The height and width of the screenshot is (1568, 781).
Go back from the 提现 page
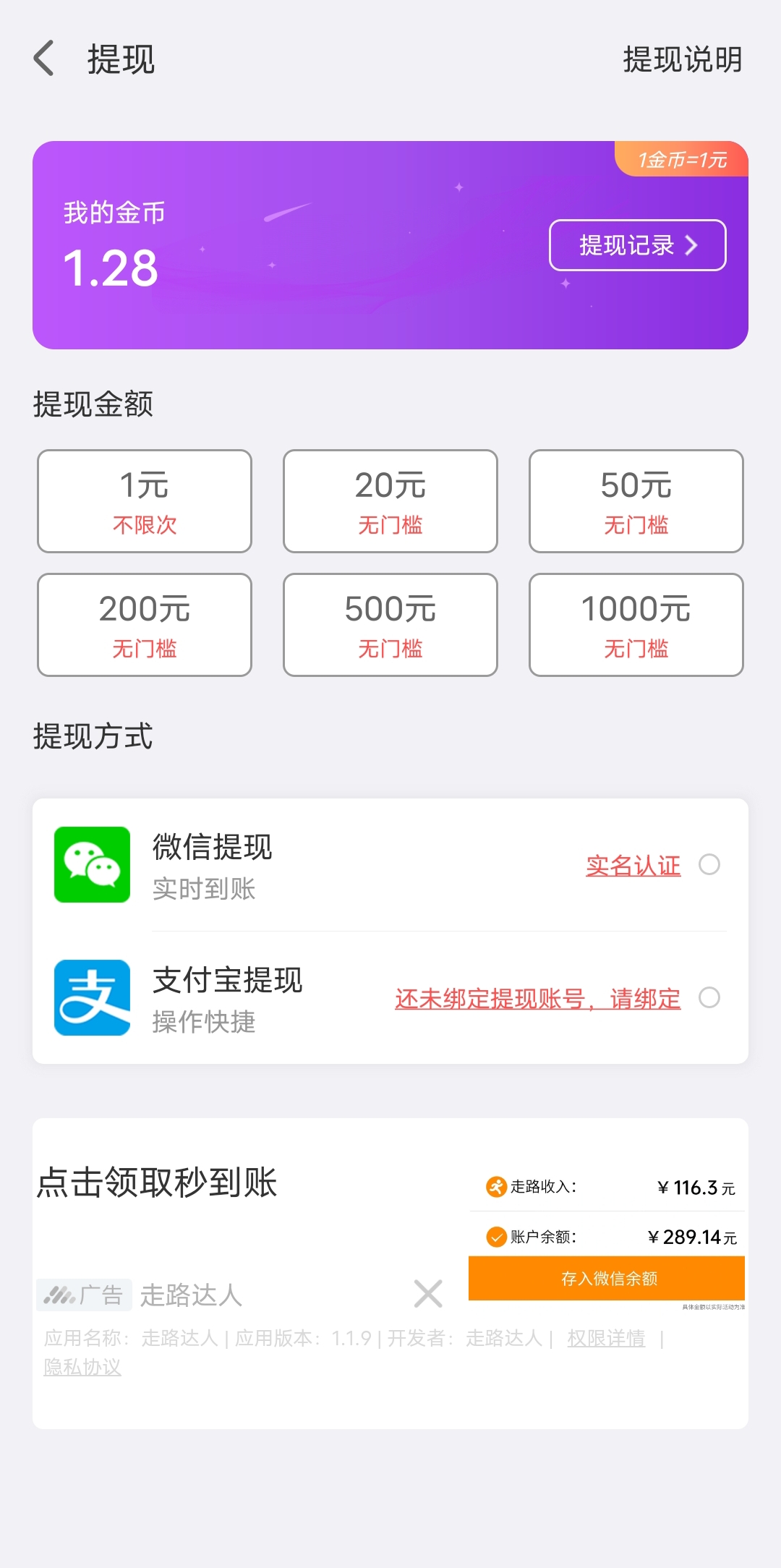pos(45,59)
